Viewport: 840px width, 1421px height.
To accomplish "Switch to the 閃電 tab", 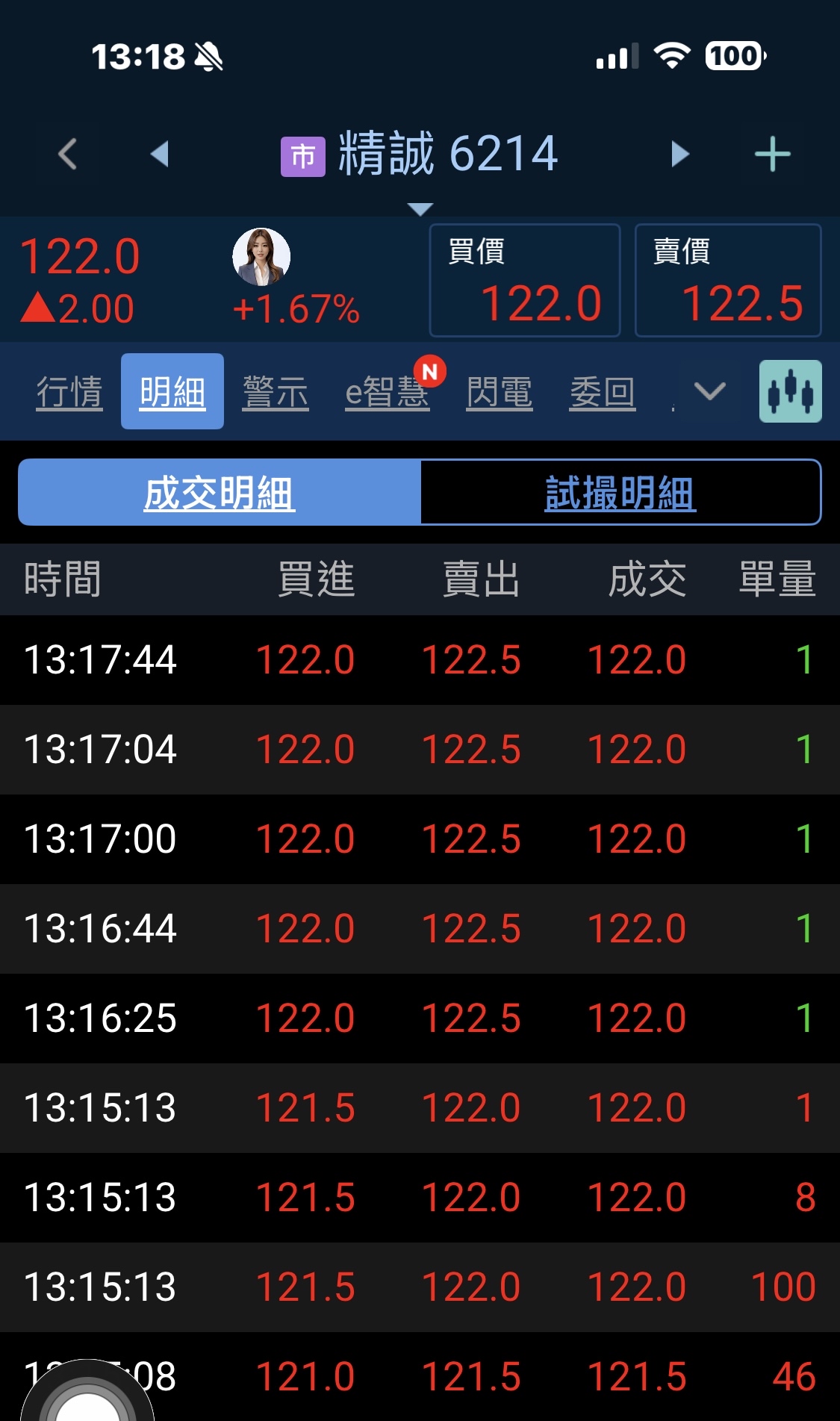I will pyautogui.click(x=500, y=392).
